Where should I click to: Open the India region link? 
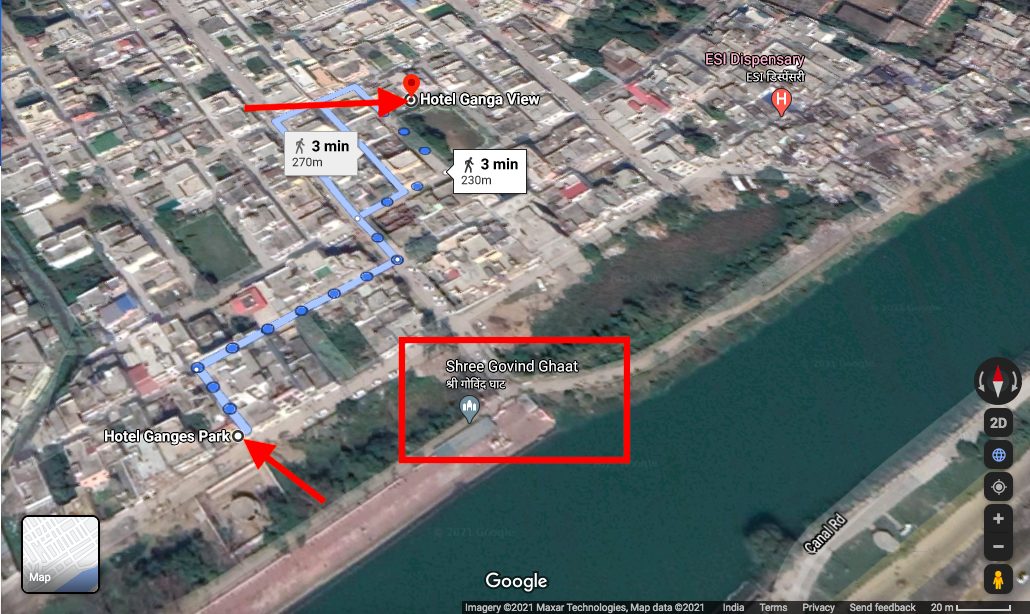click(x=733, y=607)
